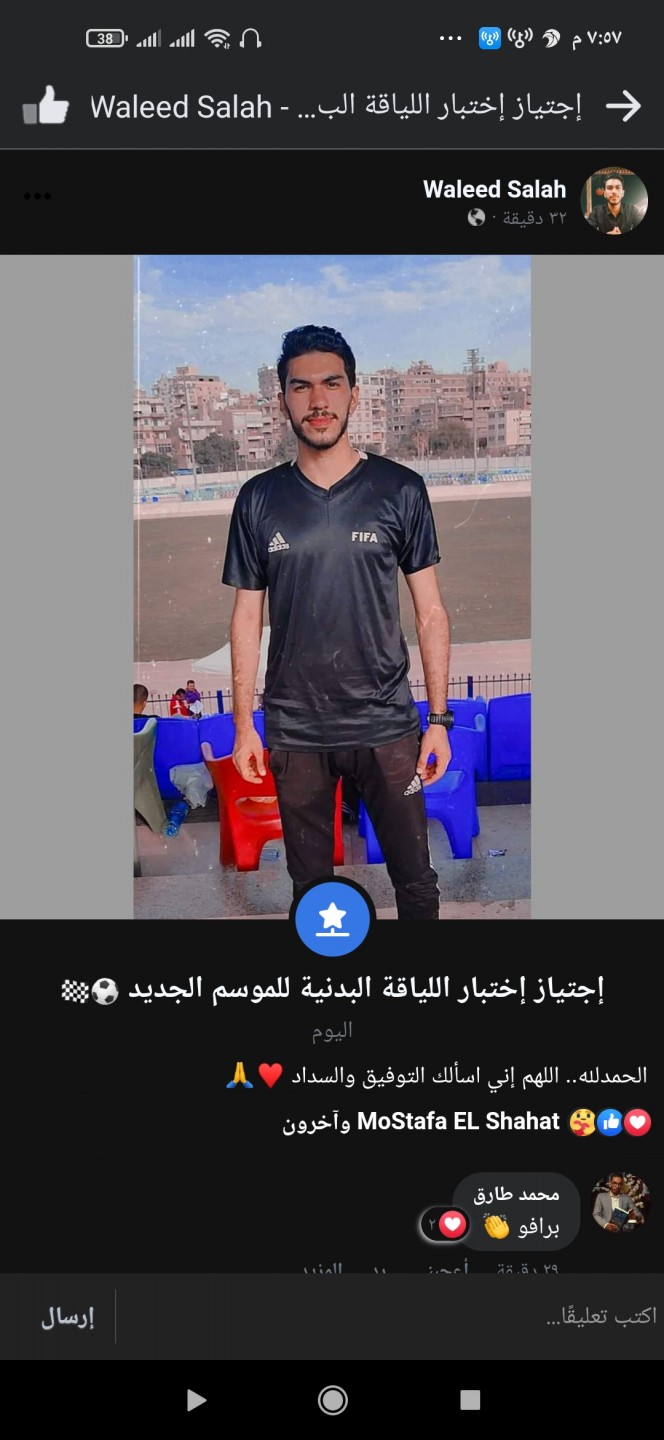Go to the home screen via system button

click(332, 1400)
